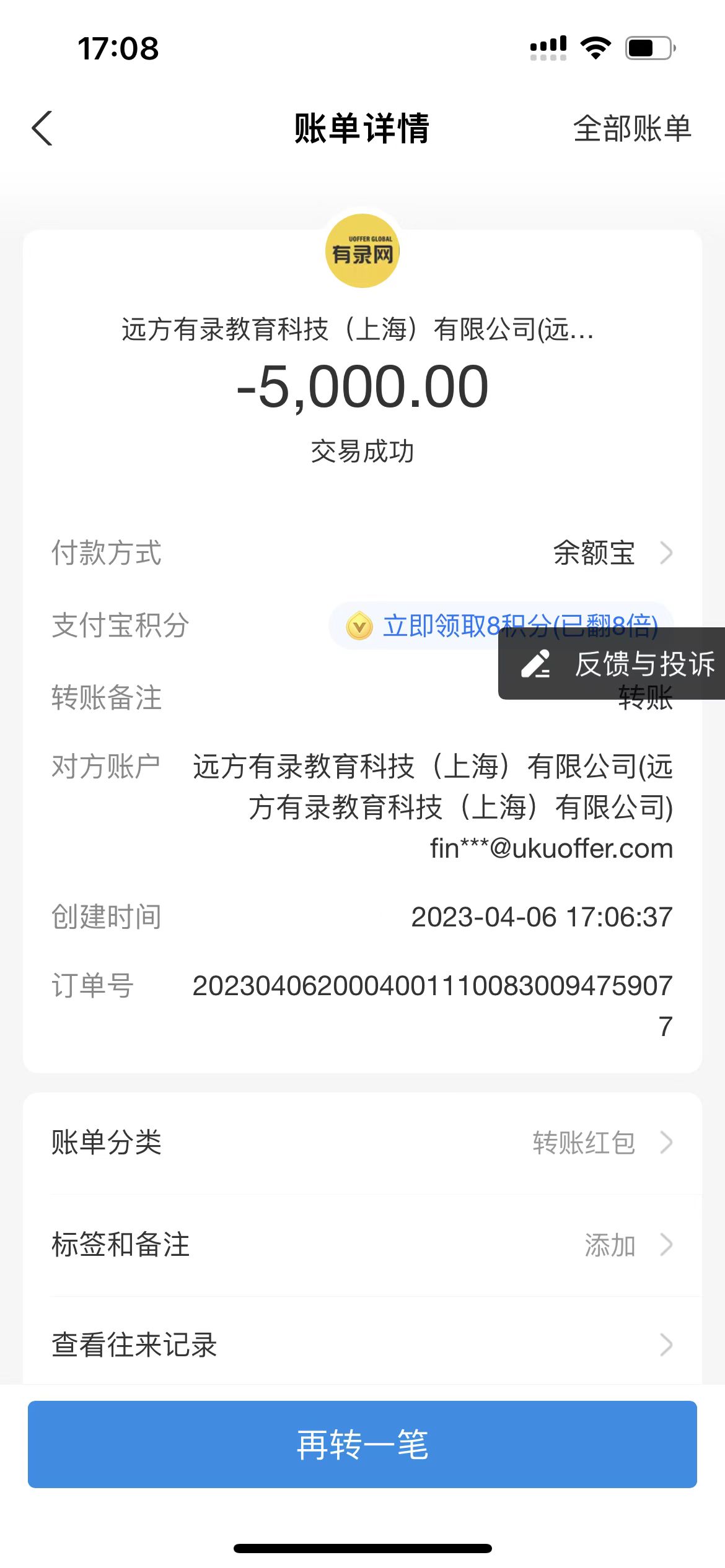Go back from the bill details page
Image resolution: width=725 pixels, height=1568 pixels.
pos(42,129)
